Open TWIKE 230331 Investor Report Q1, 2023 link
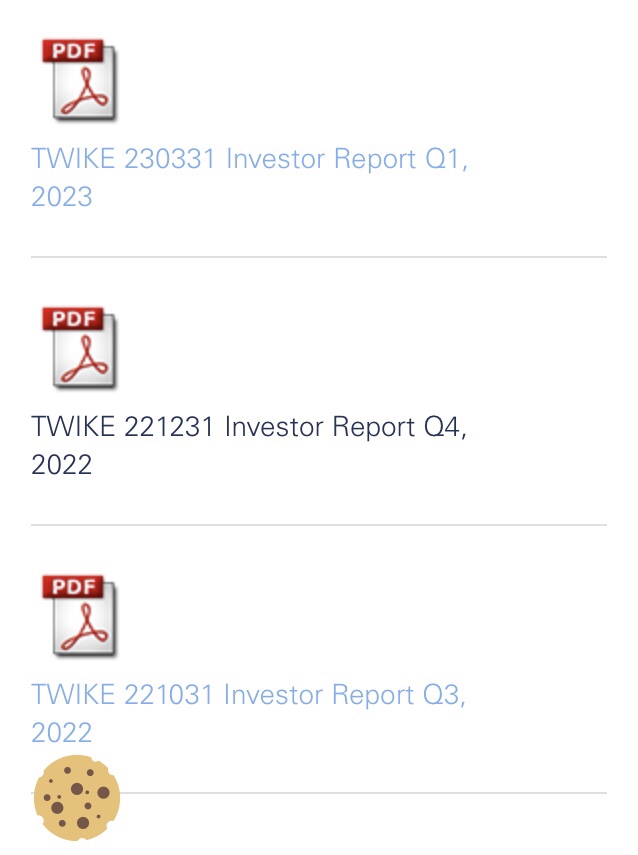The width and height of the screenshot is (638, 855). click(249, 160)
